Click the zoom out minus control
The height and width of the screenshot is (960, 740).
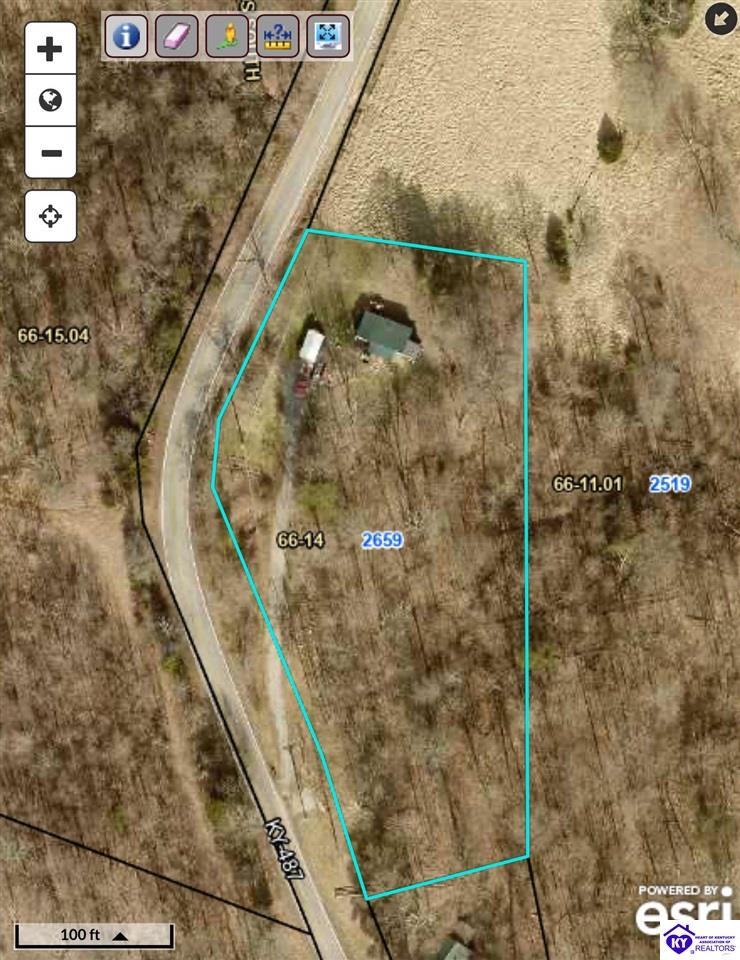49,154
